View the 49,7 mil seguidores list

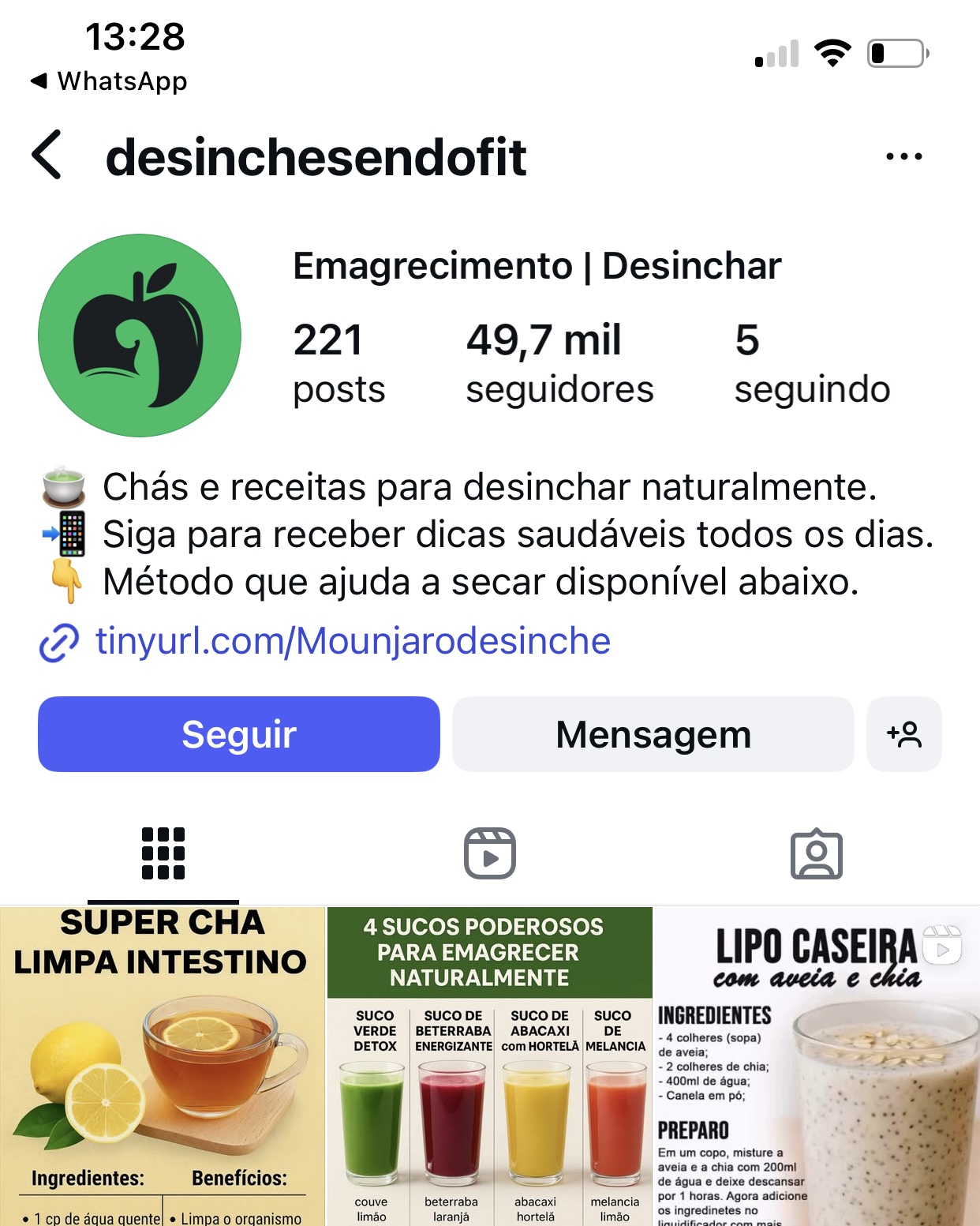560,362
